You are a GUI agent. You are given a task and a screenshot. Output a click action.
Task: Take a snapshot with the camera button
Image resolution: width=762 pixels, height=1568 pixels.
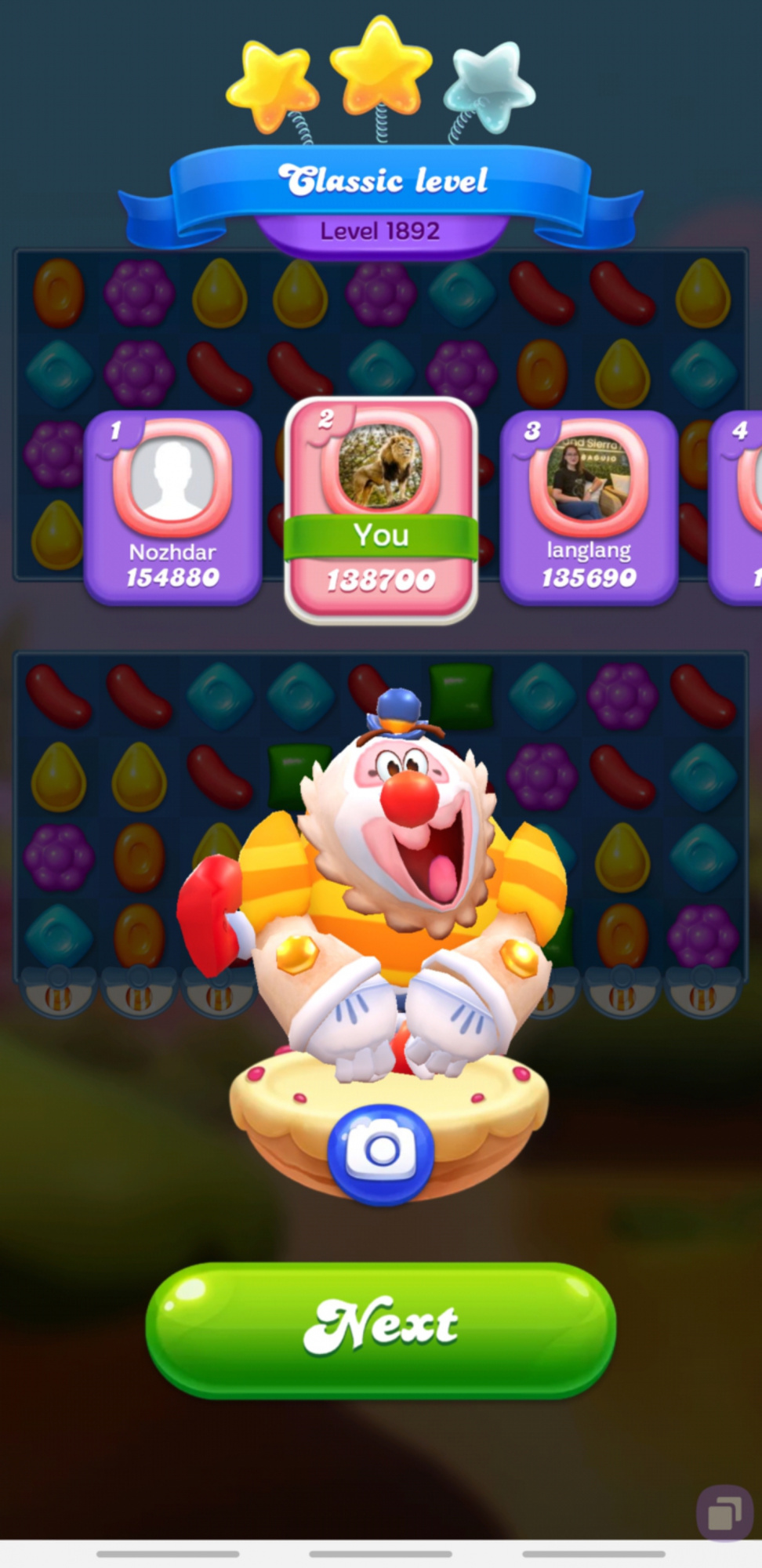click(x=381, y=1152)
